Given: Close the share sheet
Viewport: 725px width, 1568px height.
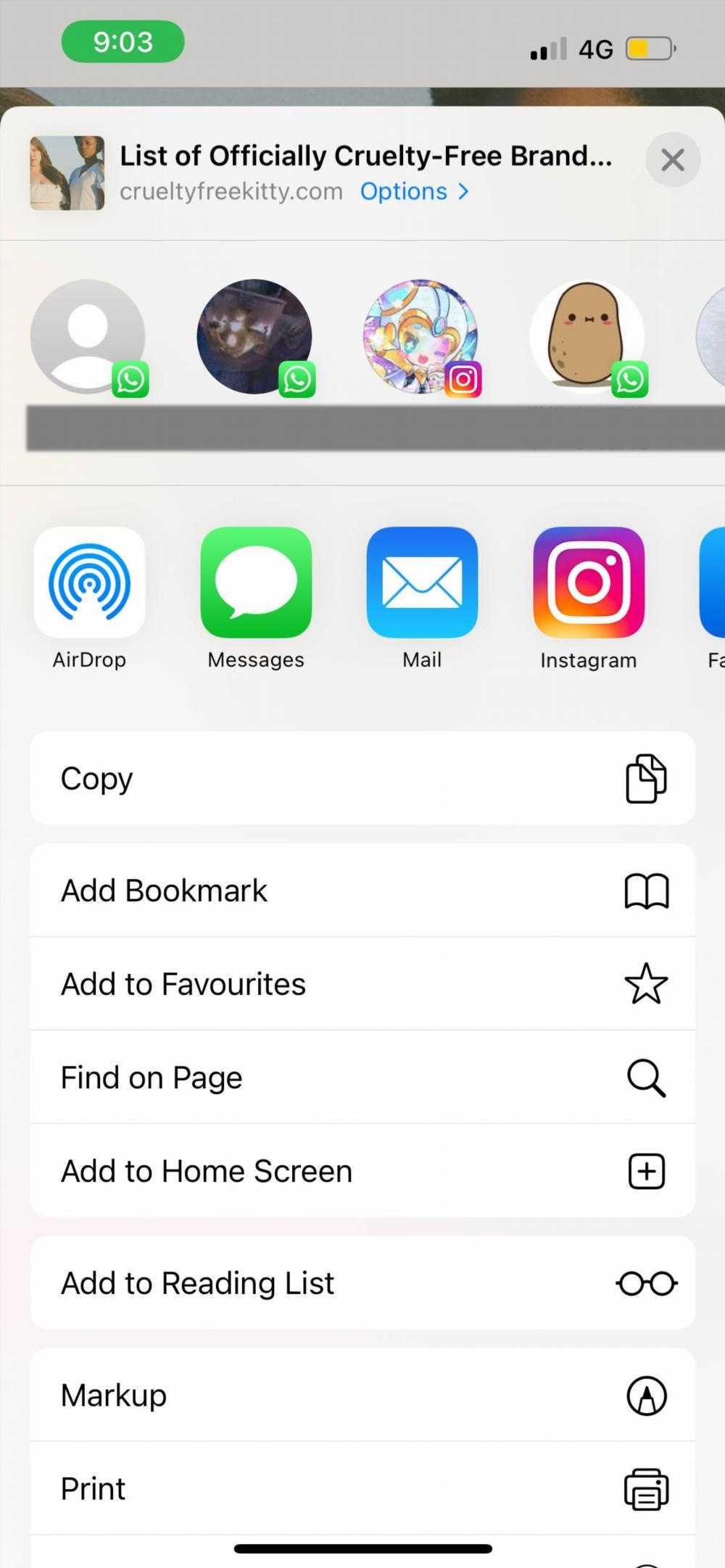Looking at the screenshot, I should click(672, 159).
